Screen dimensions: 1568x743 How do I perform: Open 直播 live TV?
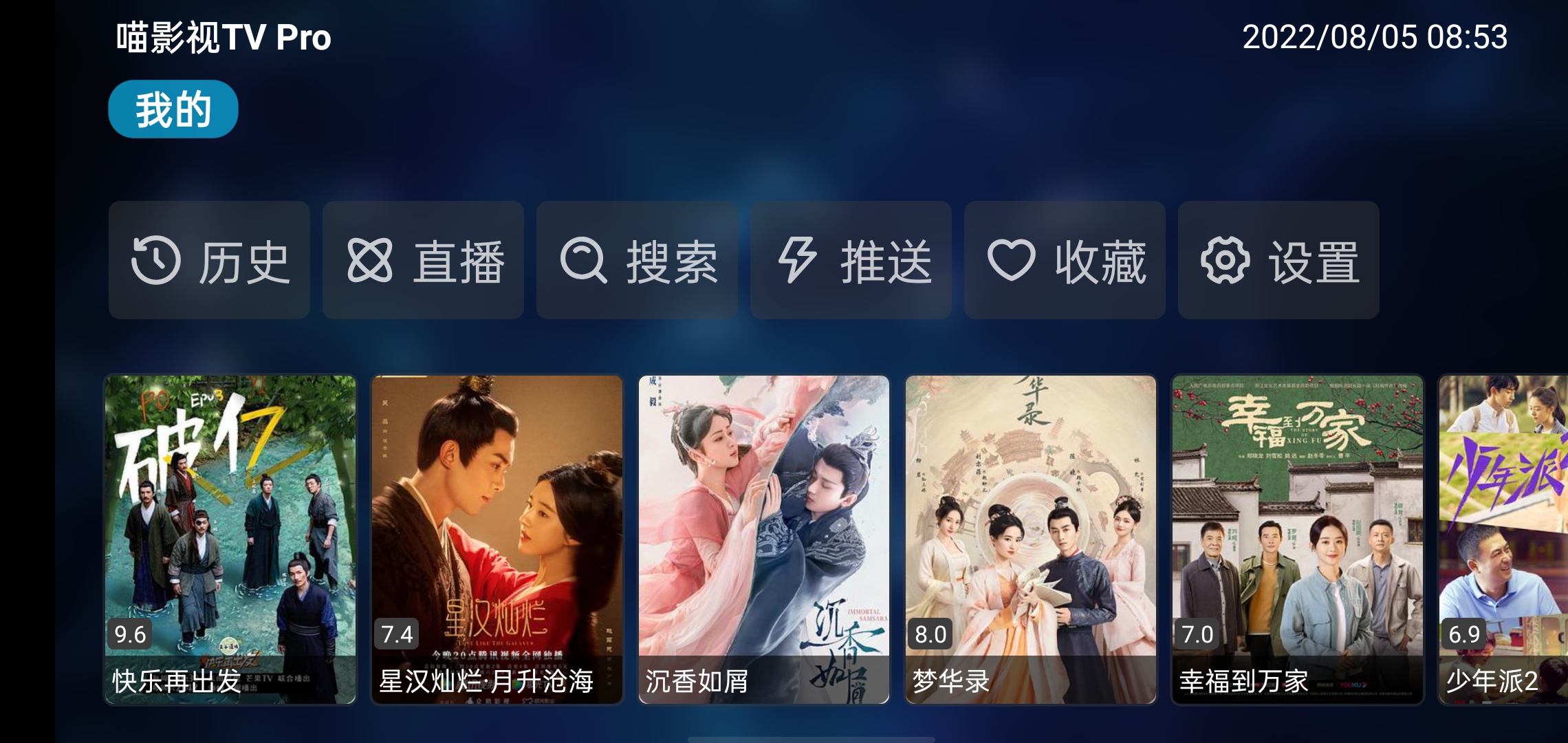pyautogui.click(x=423, y=260)
